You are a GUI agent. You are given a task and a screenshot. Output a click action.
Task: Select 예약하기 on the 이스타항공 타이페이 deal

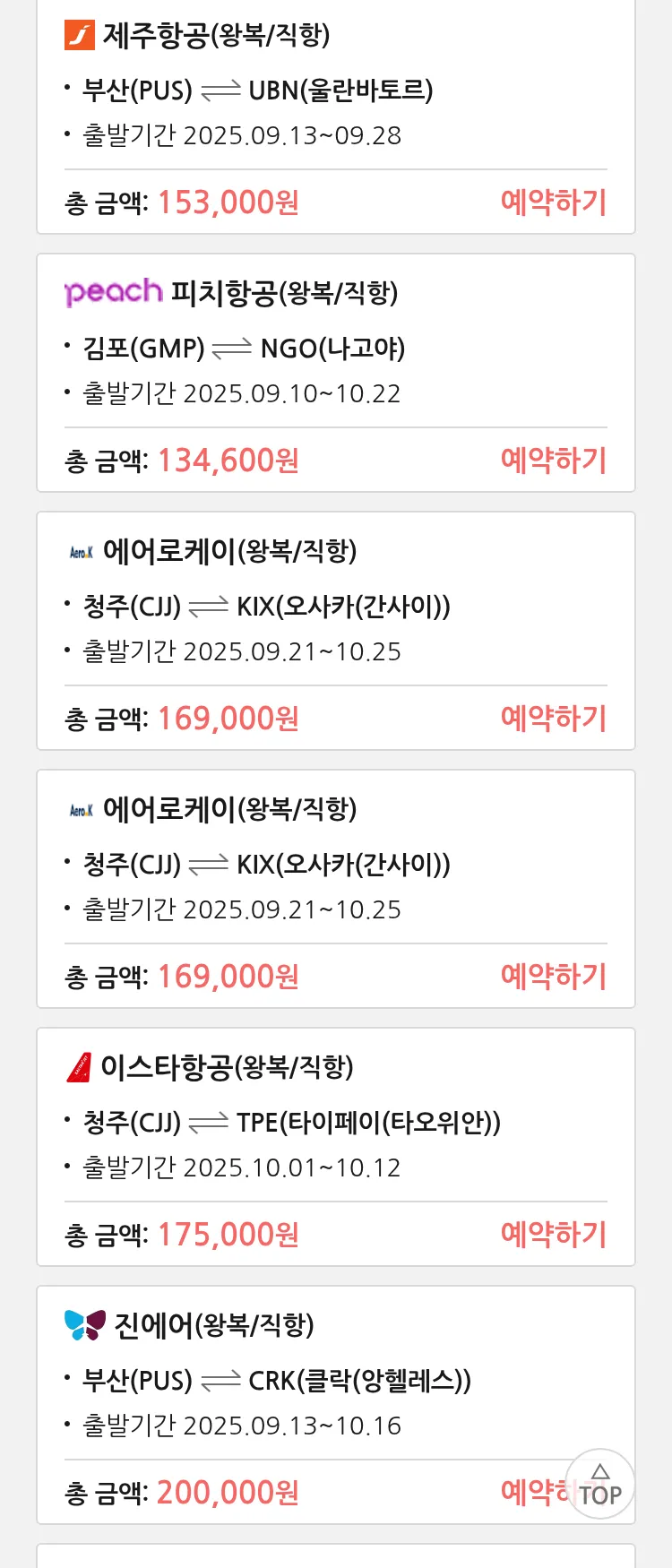pyautogui.click(x=553, y=1235)
